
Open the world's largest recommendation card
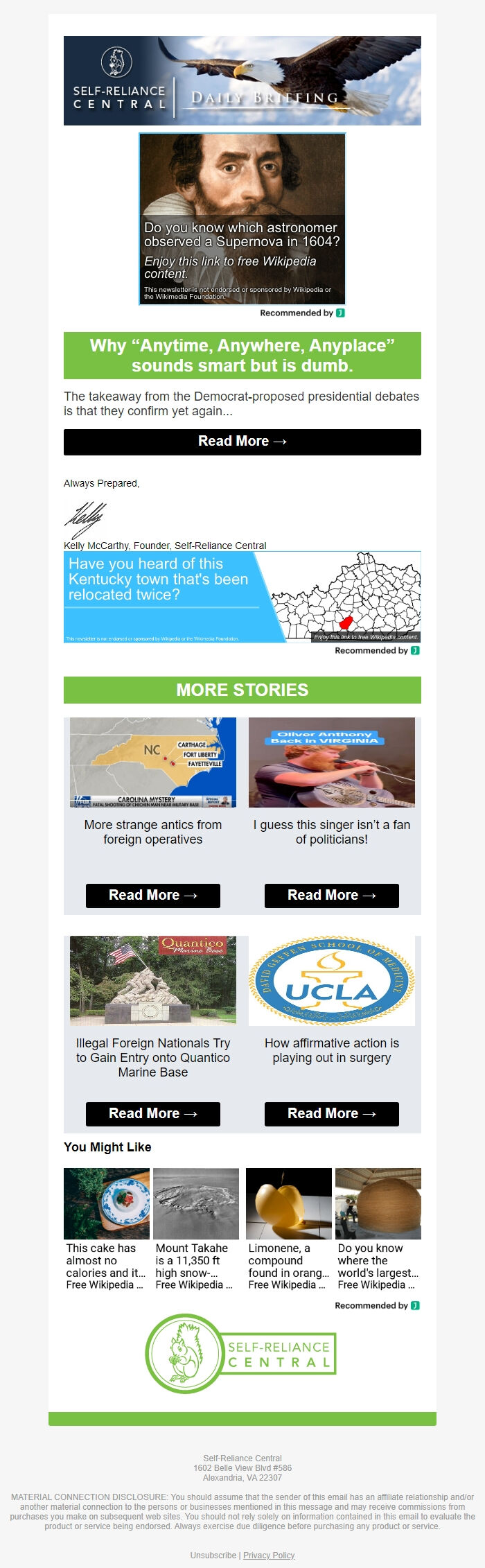coord(378,1229)
